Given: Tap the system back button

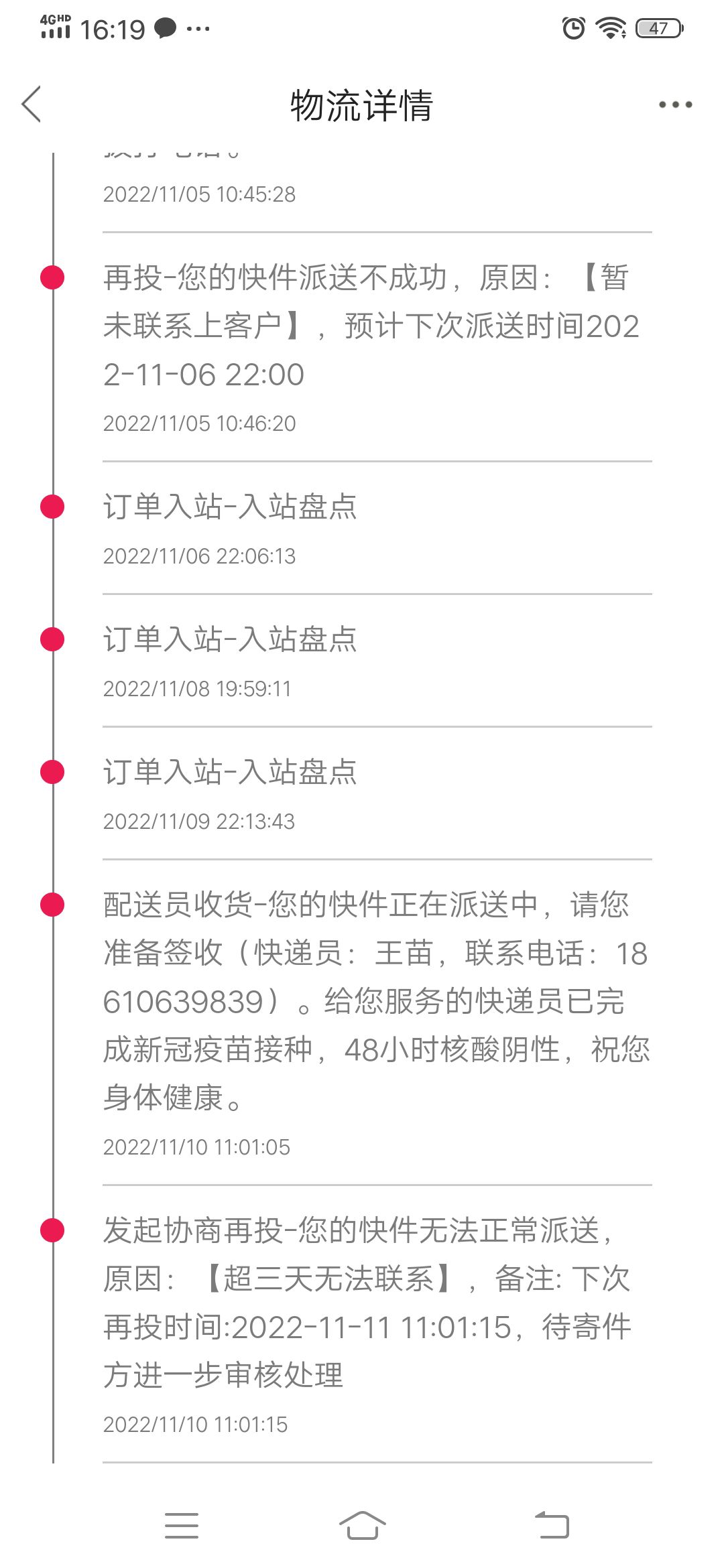Looking at the screenshot, I should pos(552,1525).
